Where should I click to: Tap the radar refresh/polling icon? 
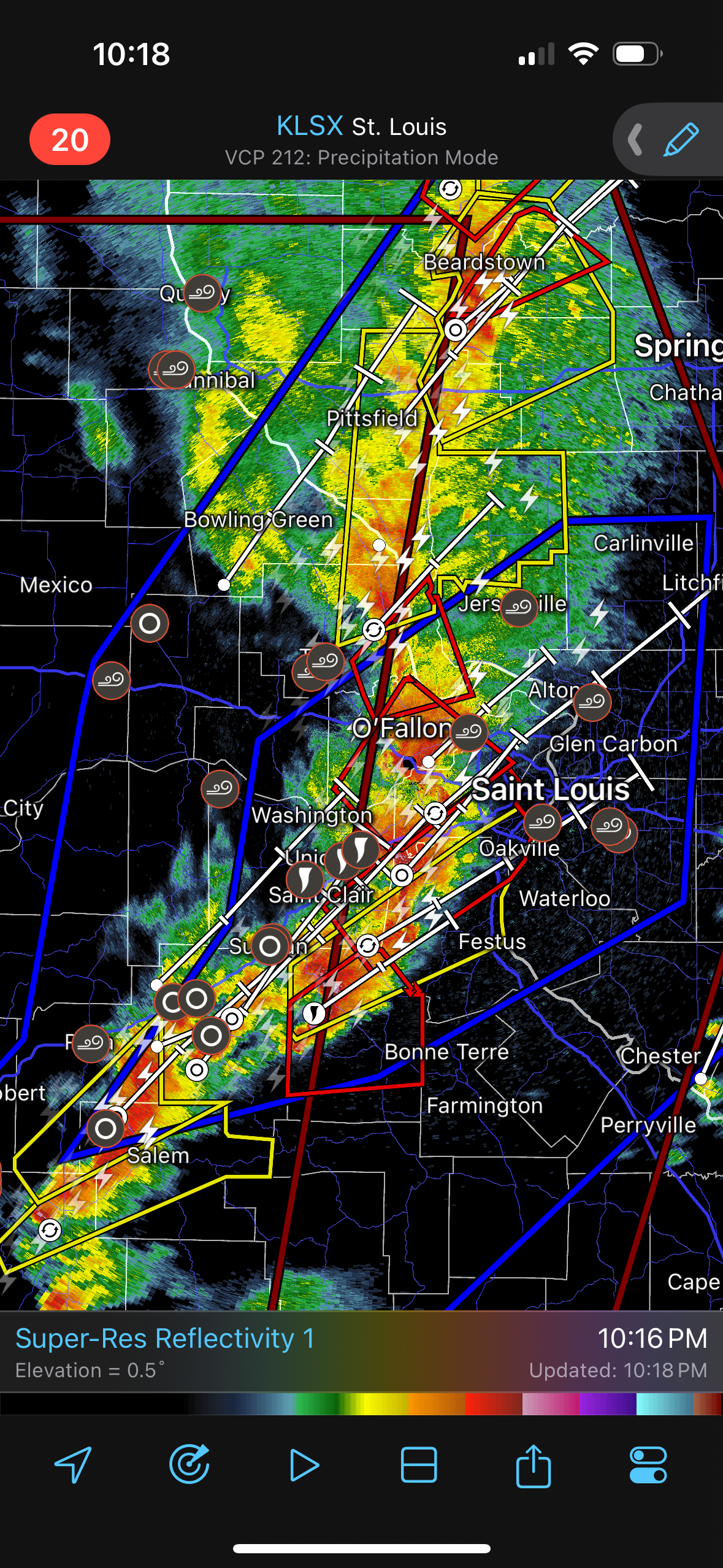tap(189, 1465)
